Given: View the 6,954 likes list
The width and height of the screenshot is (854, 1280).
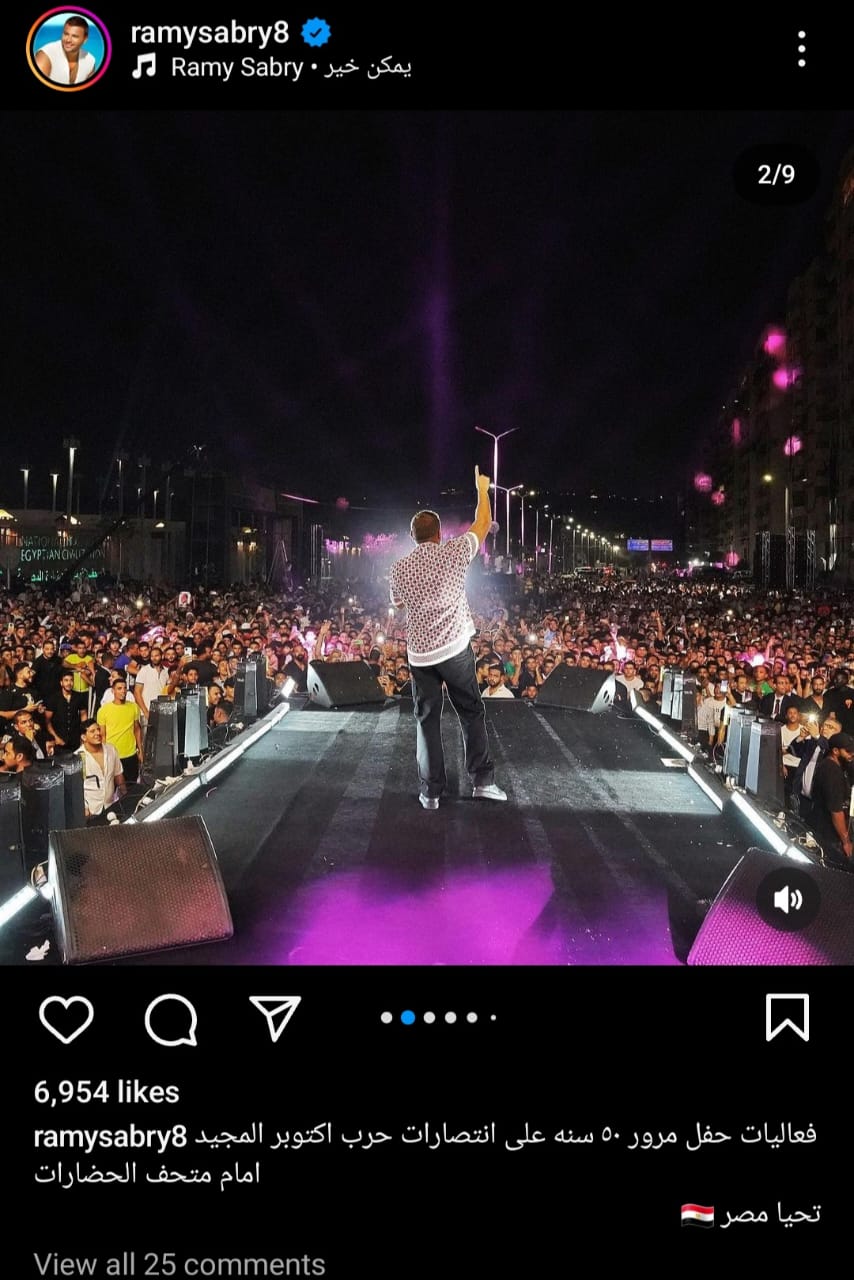Looking at the screenshot, I should pyautogui.click(x=107, y=1092).
